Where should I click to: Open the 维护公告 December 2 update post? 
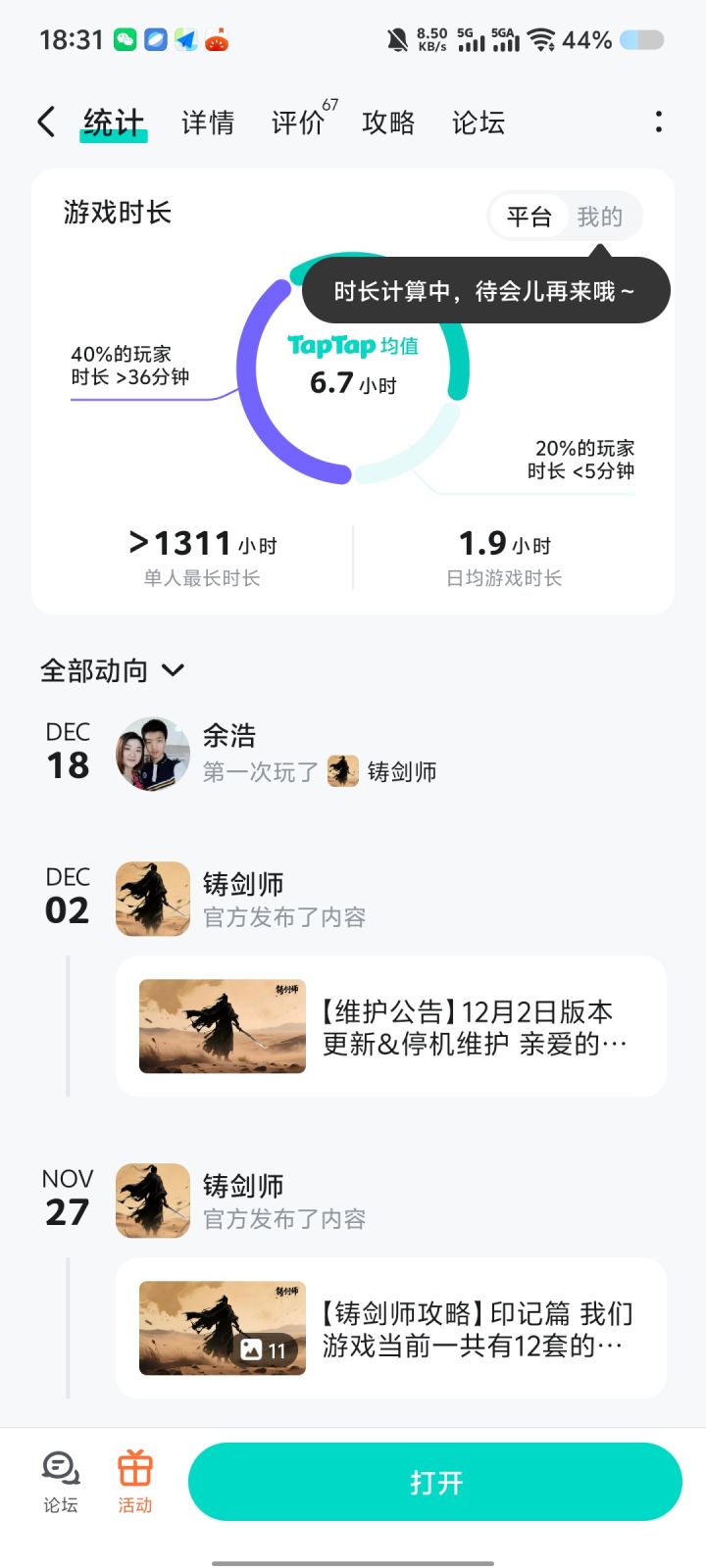[390, 1026]
